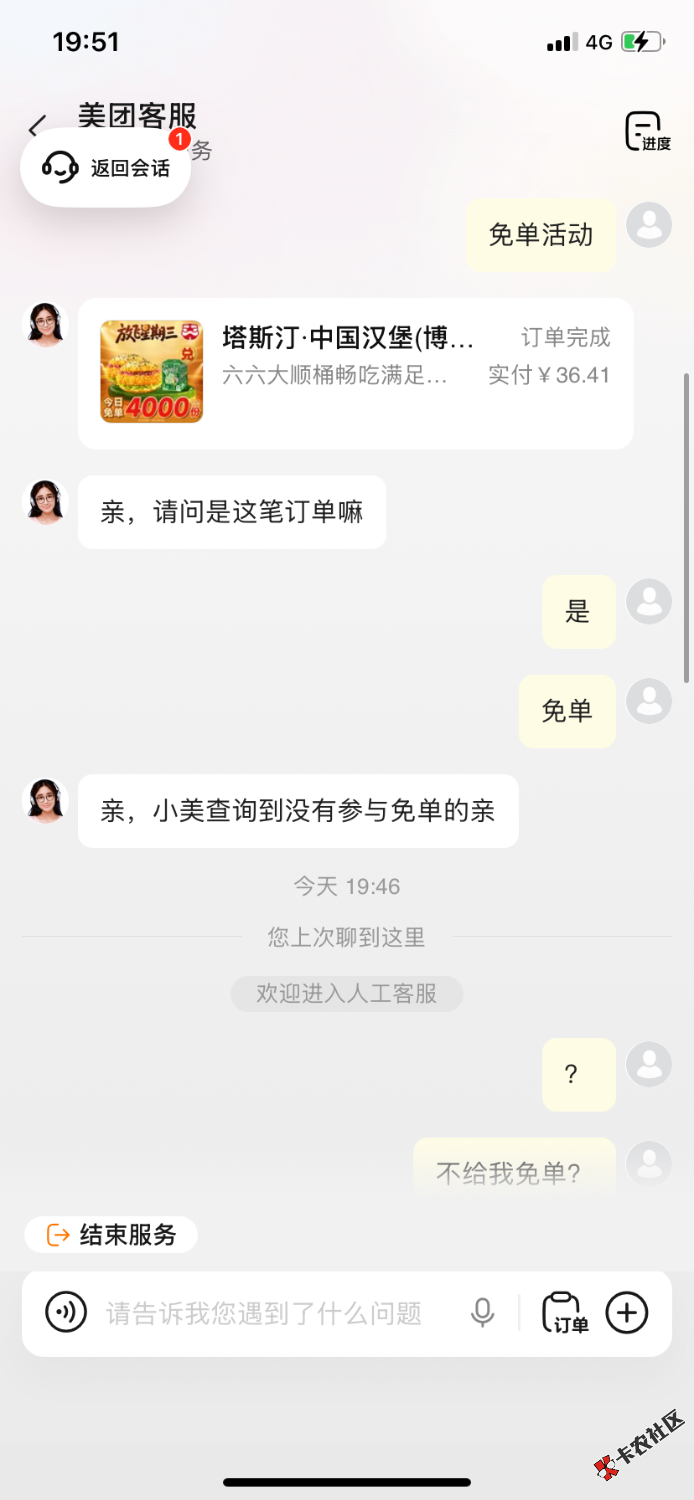Open the 进度 progress icon
This screenshot has height=1500, width=694.
pyautogui.click(x=647, y=132)
